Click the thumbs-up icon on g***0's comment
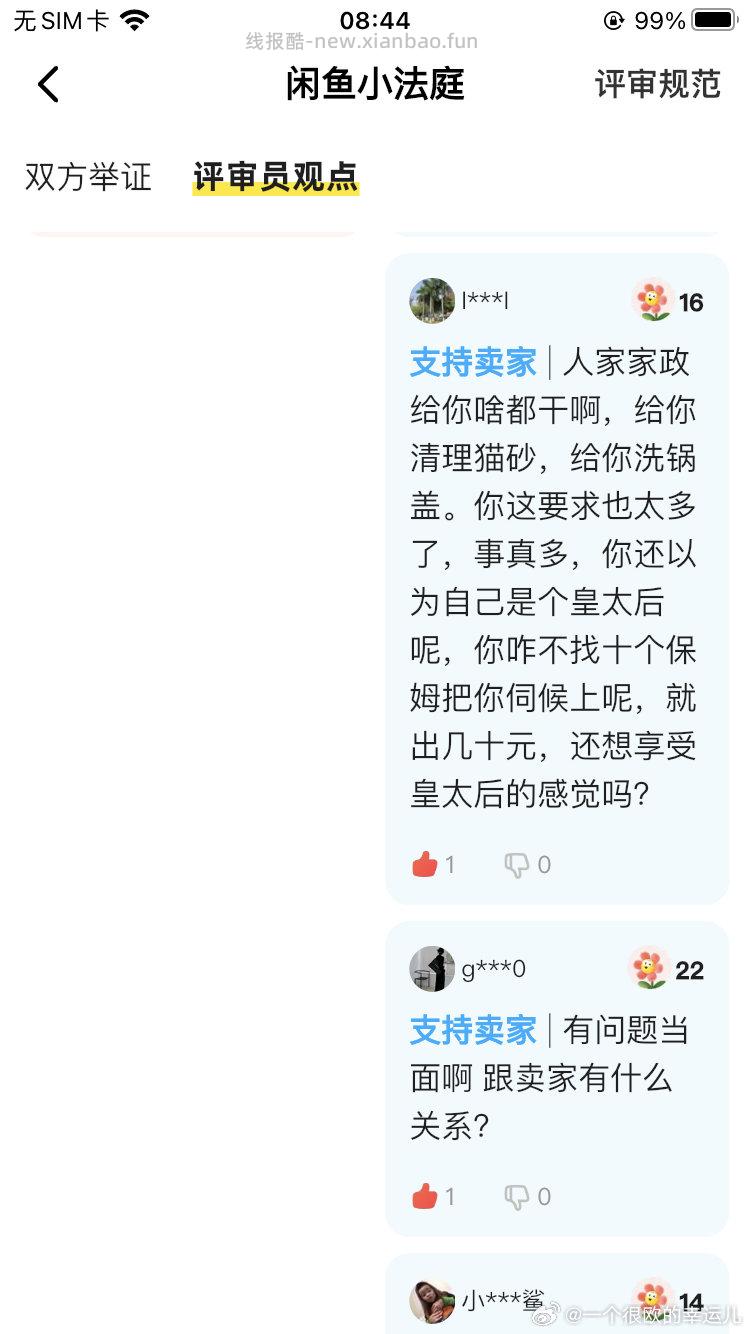The height and width of the screenshot is (1334, 750). [425, 1194]
